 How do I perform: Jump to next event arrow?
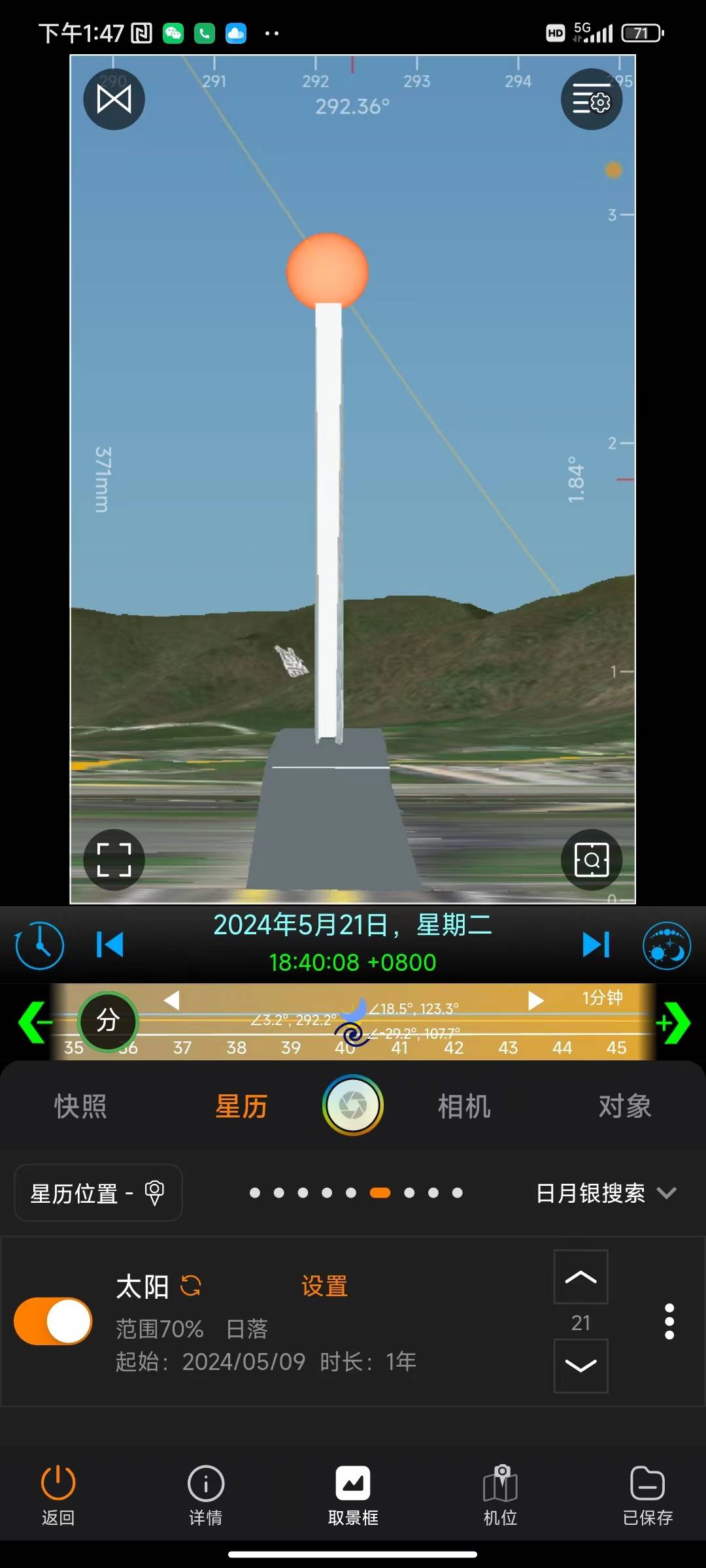click(596, 945)
